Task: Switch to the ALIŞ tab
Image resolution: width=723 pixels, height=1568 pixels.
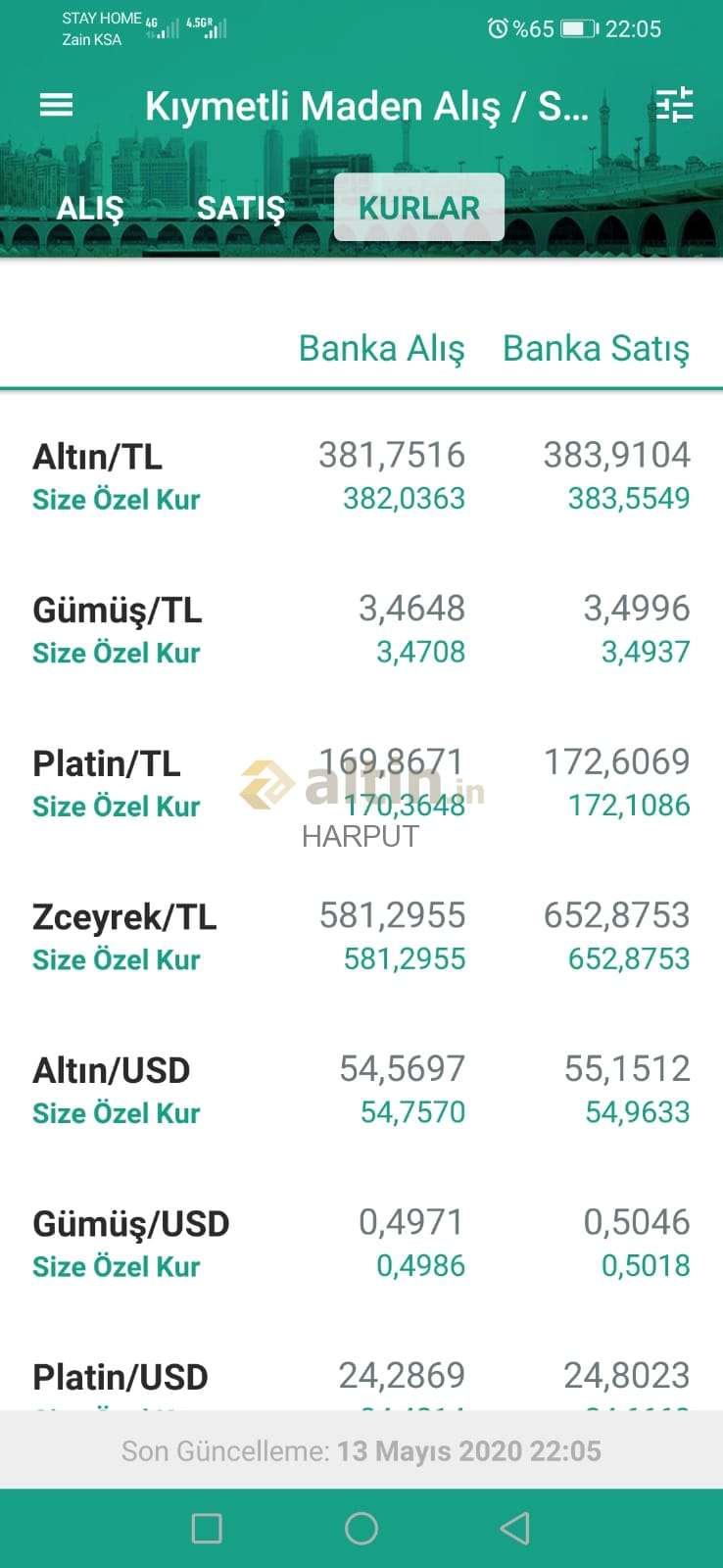Action: tap(90, 208)
